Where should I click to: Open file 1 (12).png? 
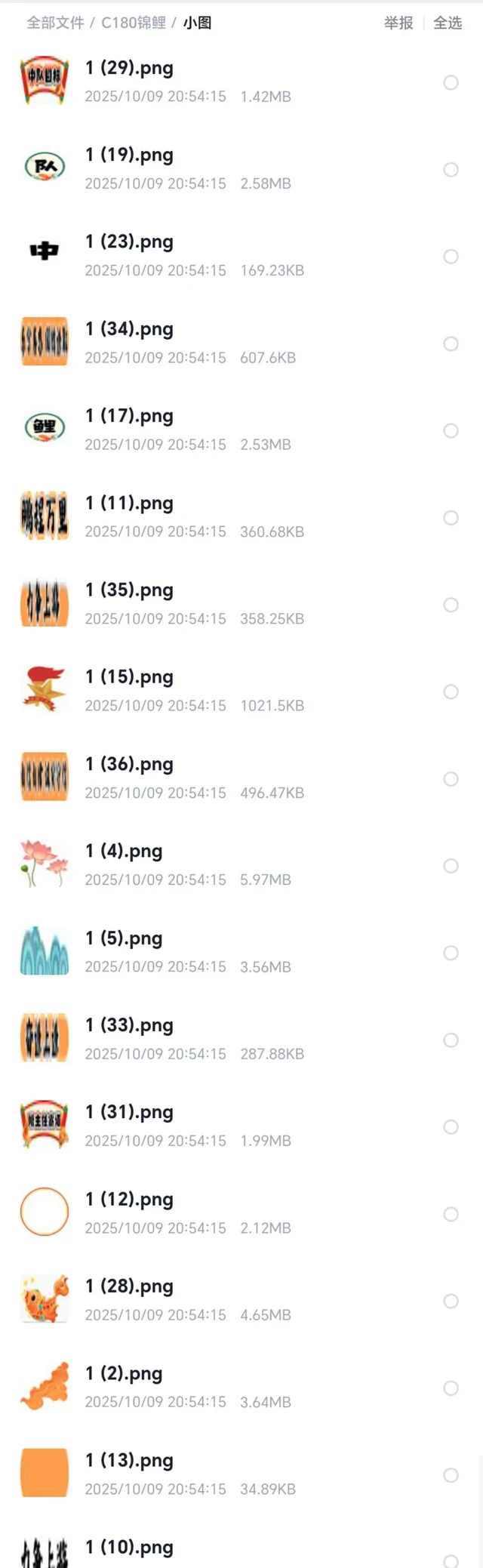coord(129,1200)
